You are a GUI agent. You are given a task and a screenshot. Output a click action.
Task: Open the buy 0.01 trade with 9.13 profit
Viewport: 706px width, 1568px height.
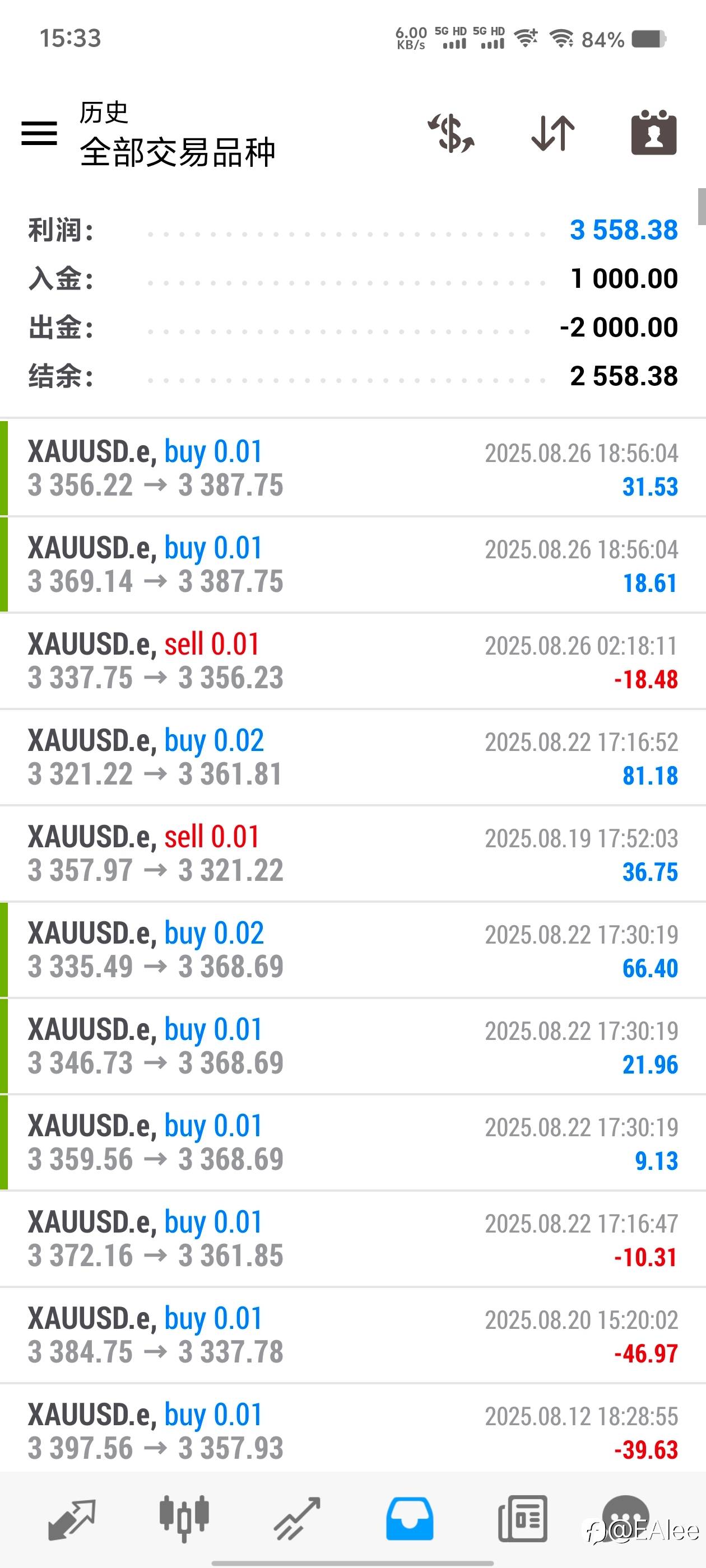tap(352, 1142)
